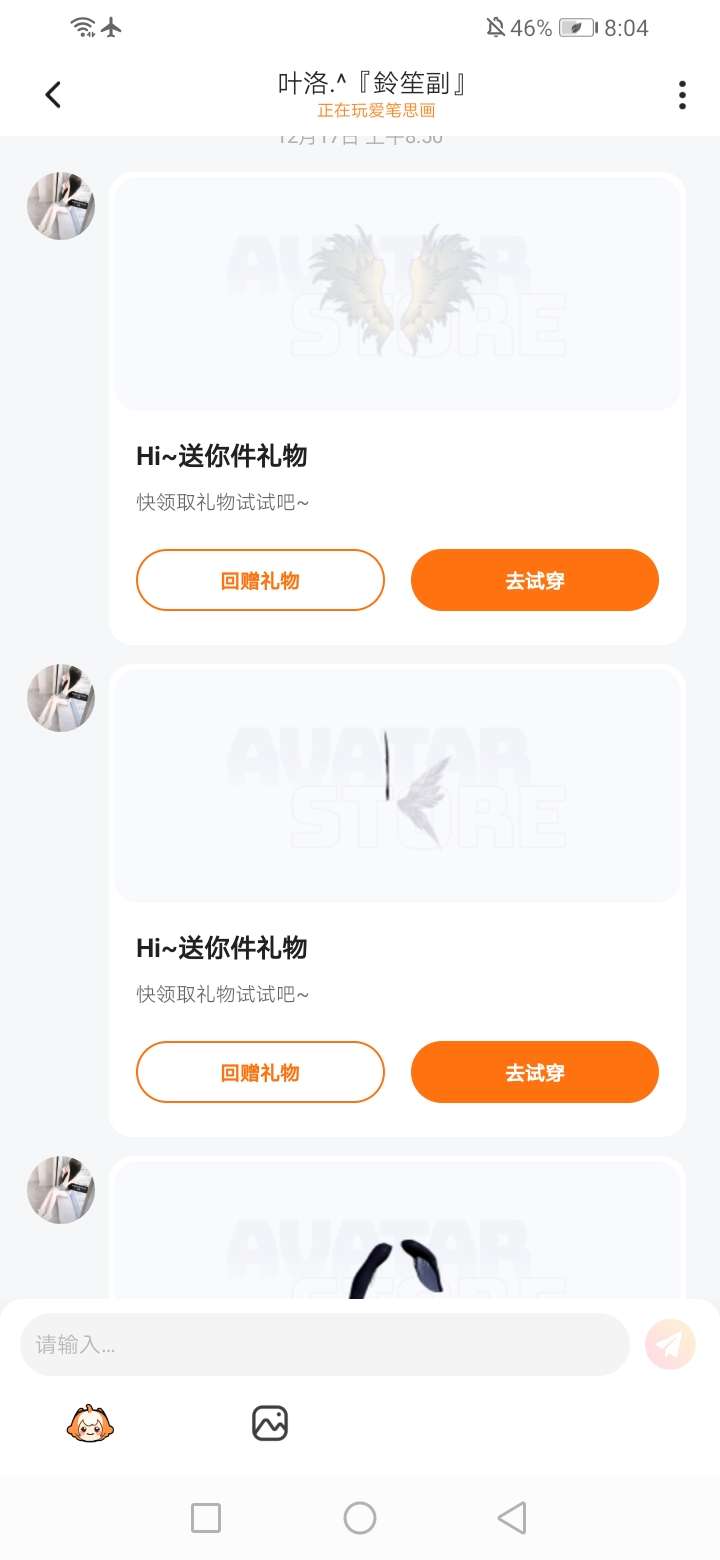The width and height of the screenshot is (720, 1560).
Task: Open system home from navigation bar
Action: coord(360,1518)
